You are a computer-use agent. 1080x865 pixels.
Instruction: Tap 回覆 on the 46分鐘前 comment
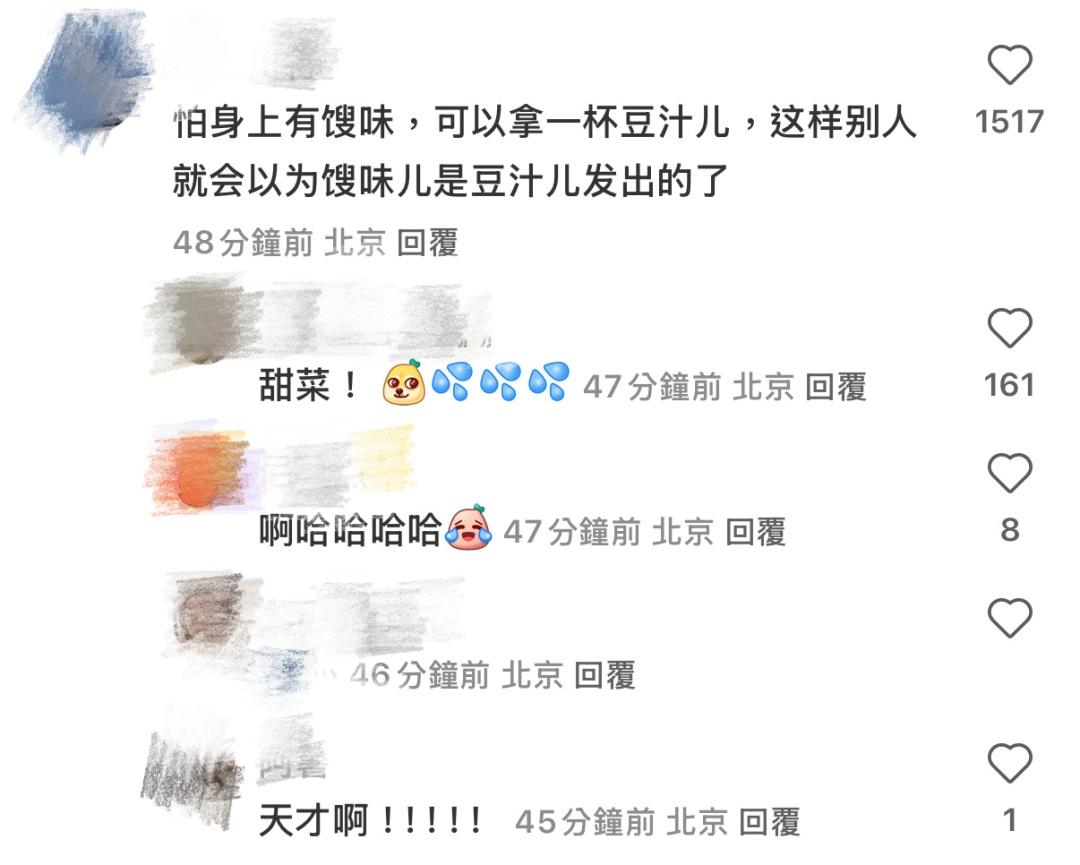(x=605, y=676)
